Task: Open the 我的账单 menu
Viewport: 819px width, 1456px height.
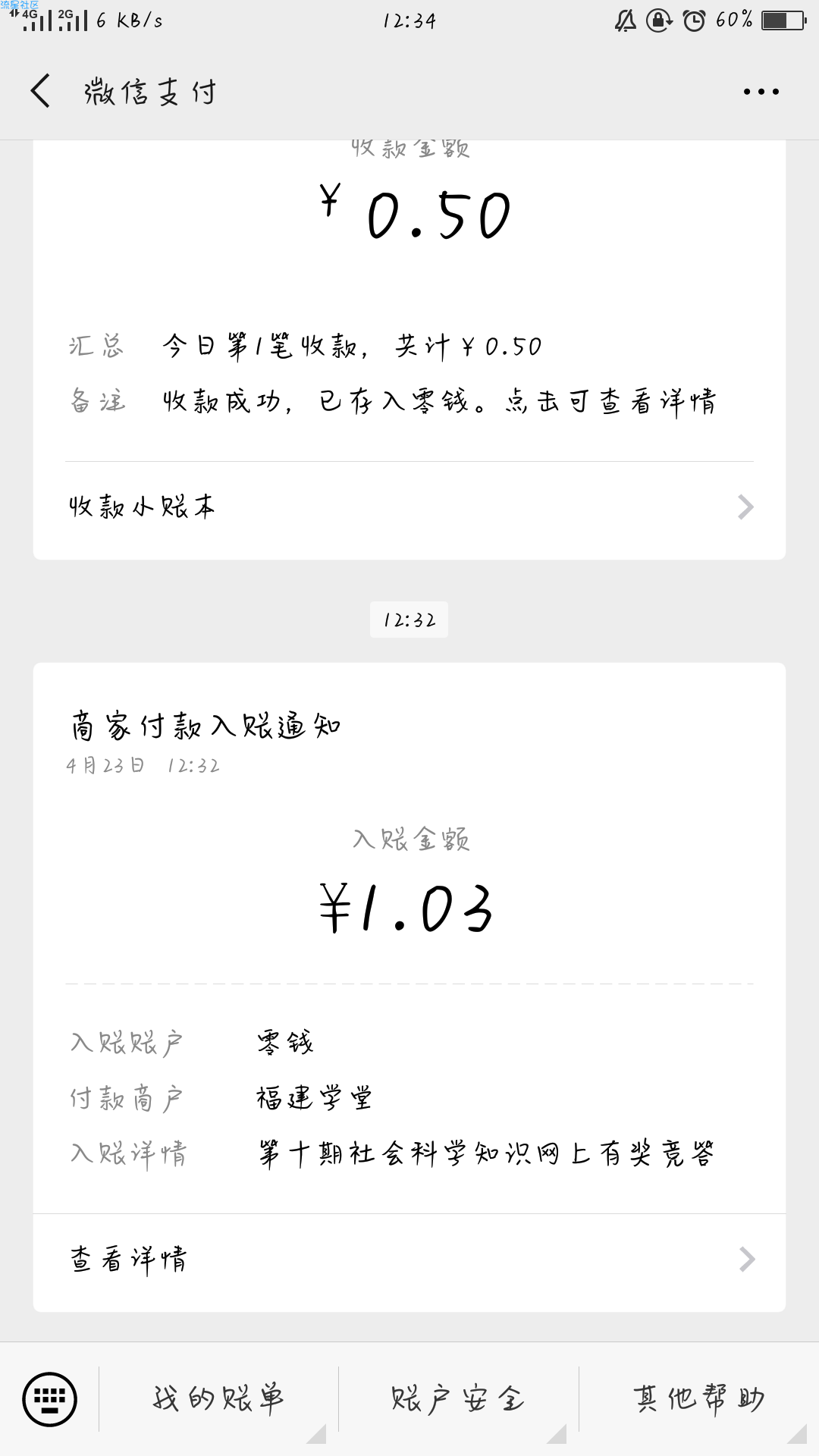Action: [x=218, y=1399]
